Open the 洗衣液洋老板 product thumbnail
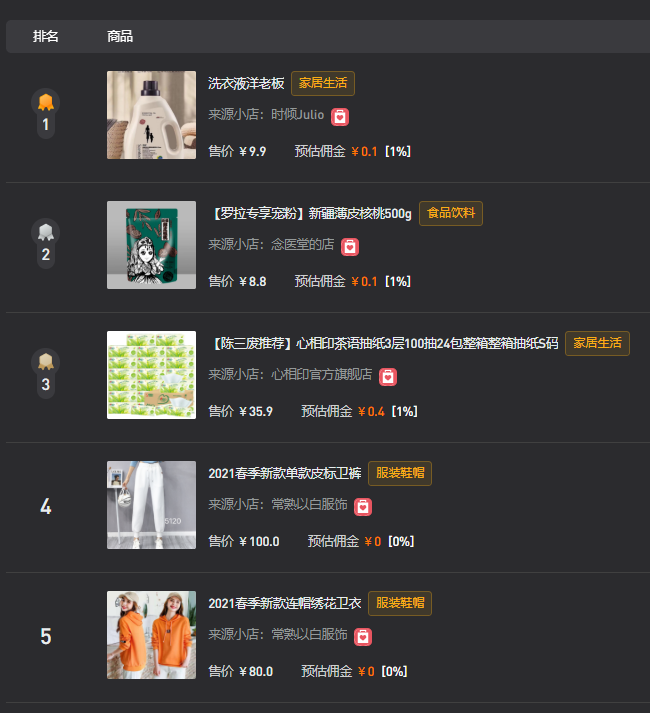Screen dimensions: 650x713 point(151,115)
